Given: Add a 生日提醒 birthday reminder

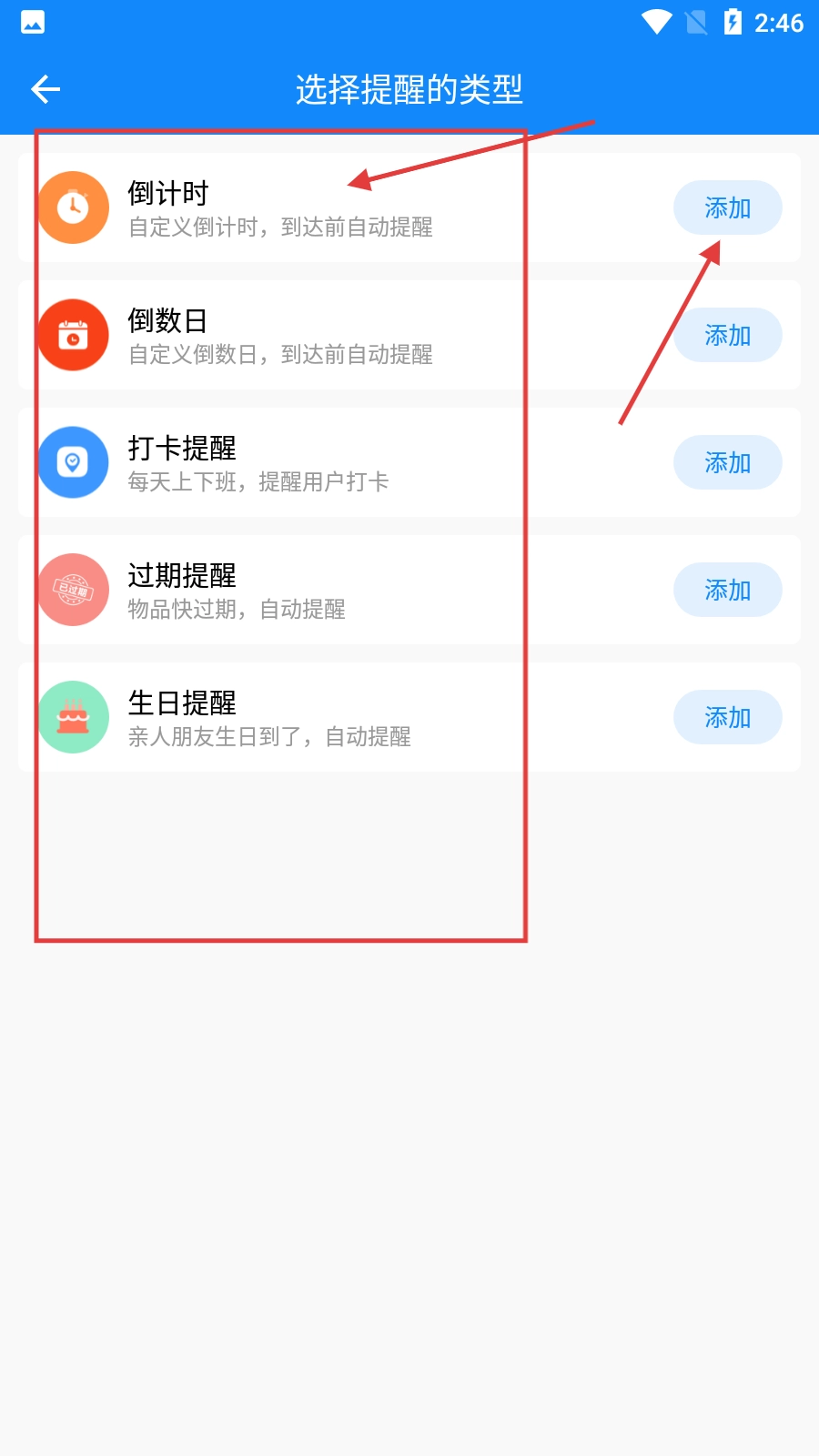Looking at the screenshot, I should (x=727, y=718).
